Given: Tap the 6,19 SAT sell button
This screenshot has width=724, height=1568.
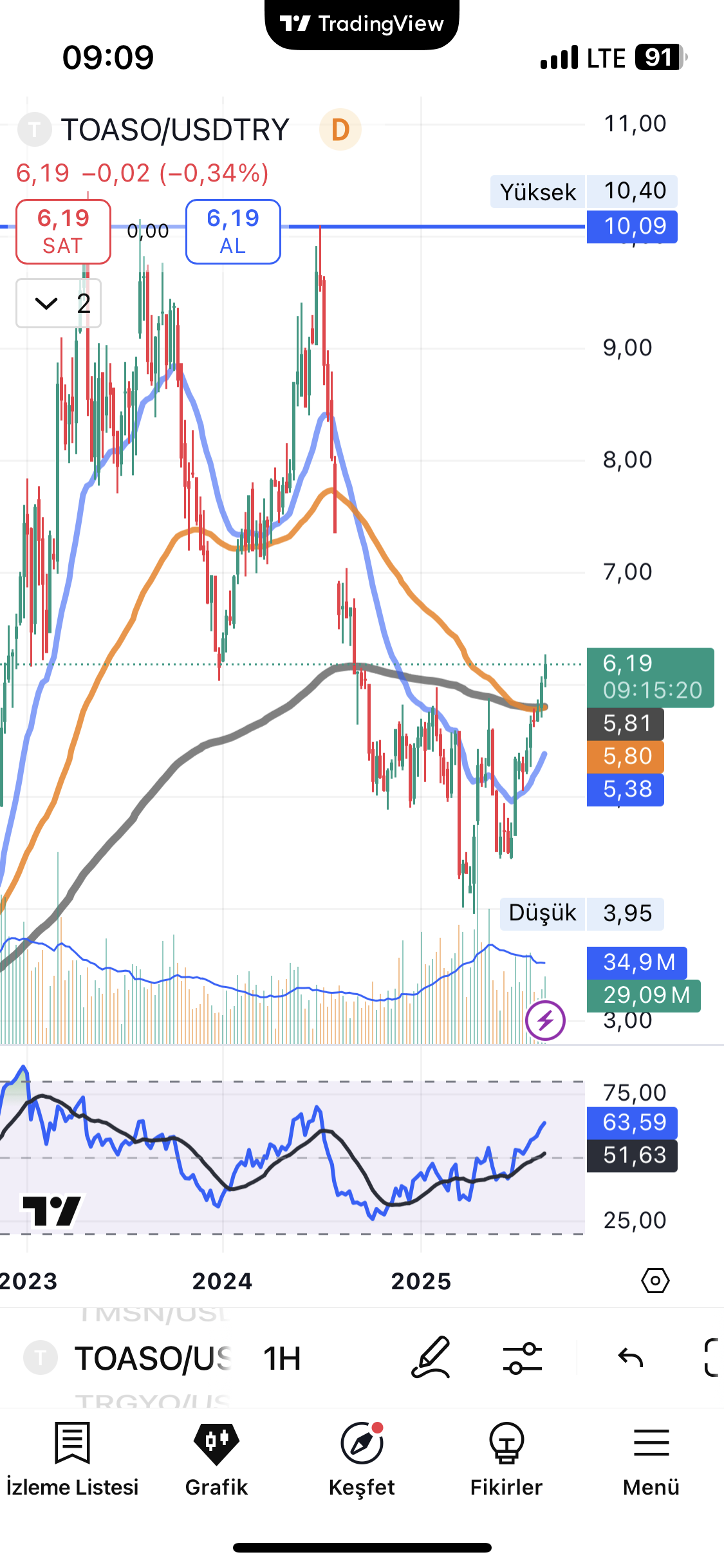Looking at the screenshot, I should click(x=63, y=232).
